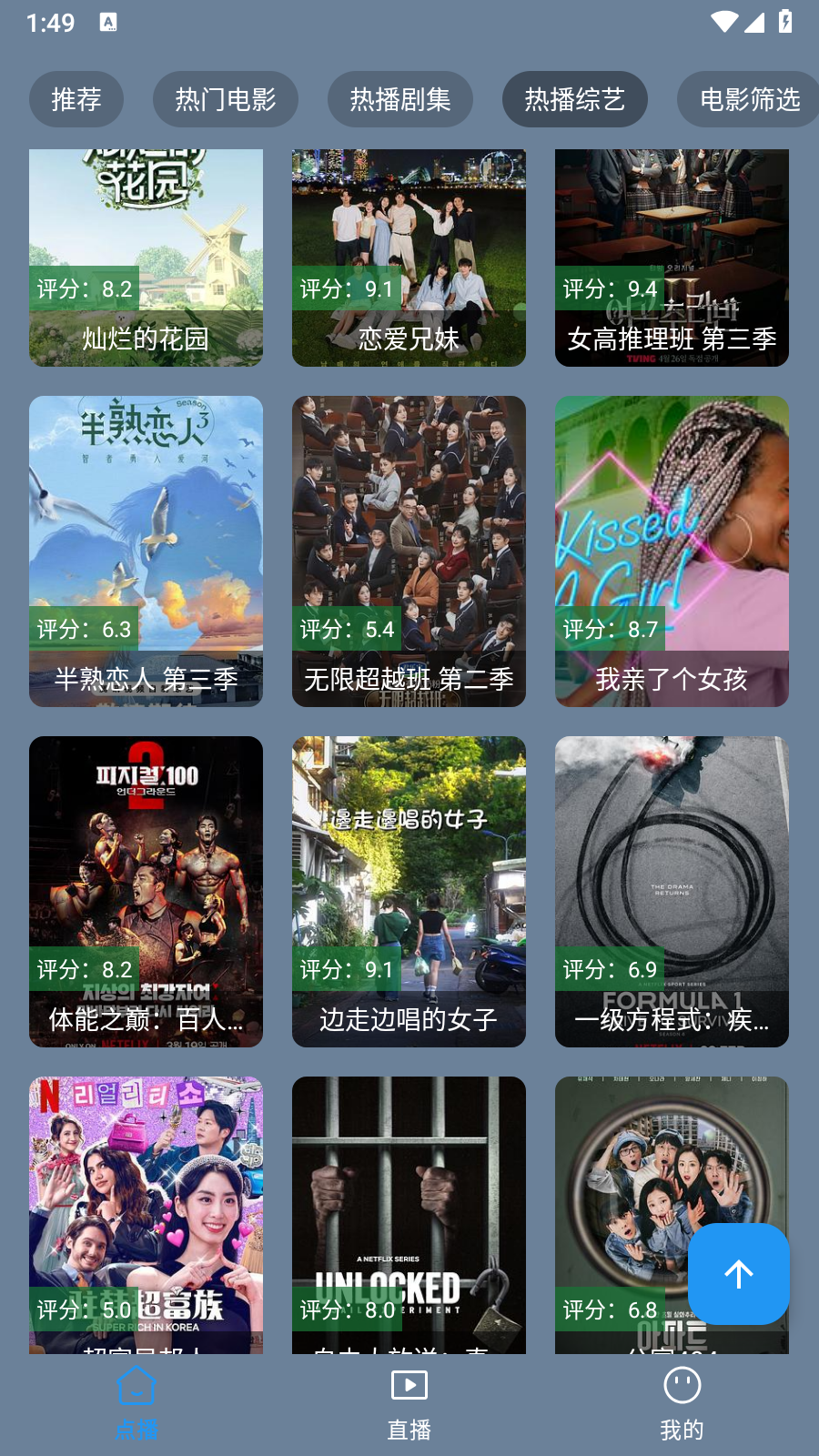Viewport: 819px width, 1456px height.
Task: Open the Super Rich in Korea card
Action: click(x=146, y=1215)
